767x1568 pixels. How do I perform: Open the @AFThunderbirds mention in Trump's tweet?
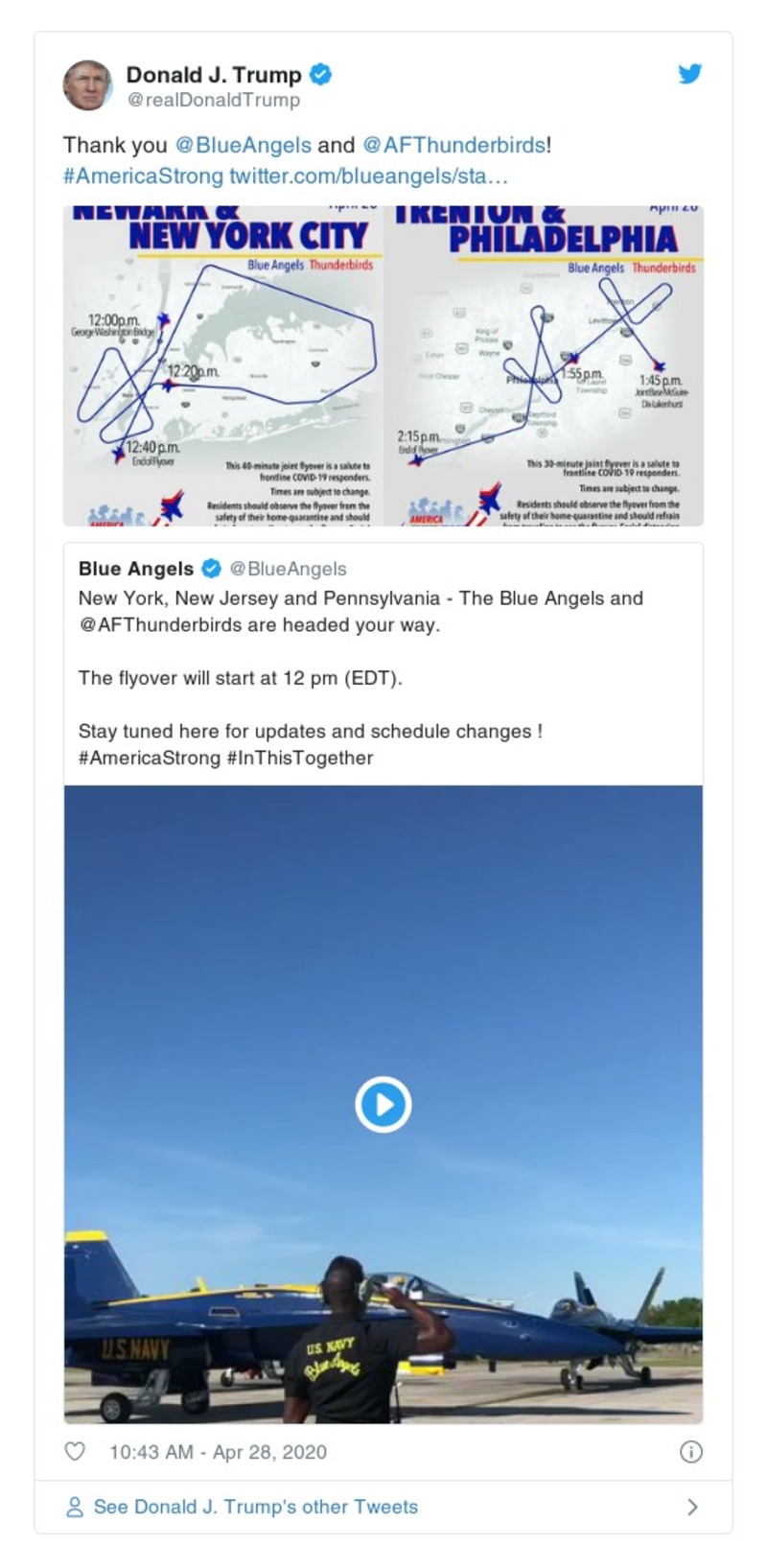(453, 145)
